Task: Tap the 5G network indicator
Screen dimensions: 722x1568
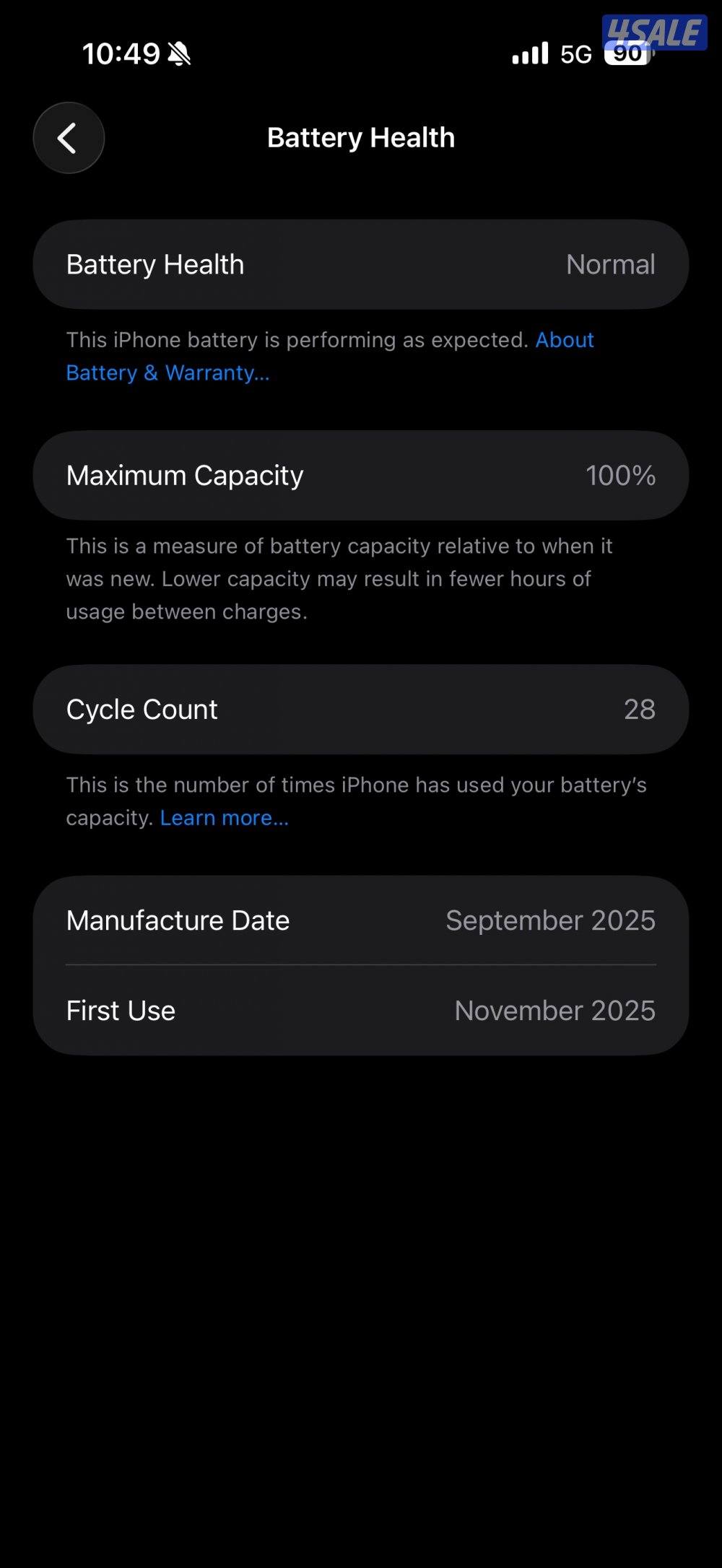Action: [x=576, y=53]
